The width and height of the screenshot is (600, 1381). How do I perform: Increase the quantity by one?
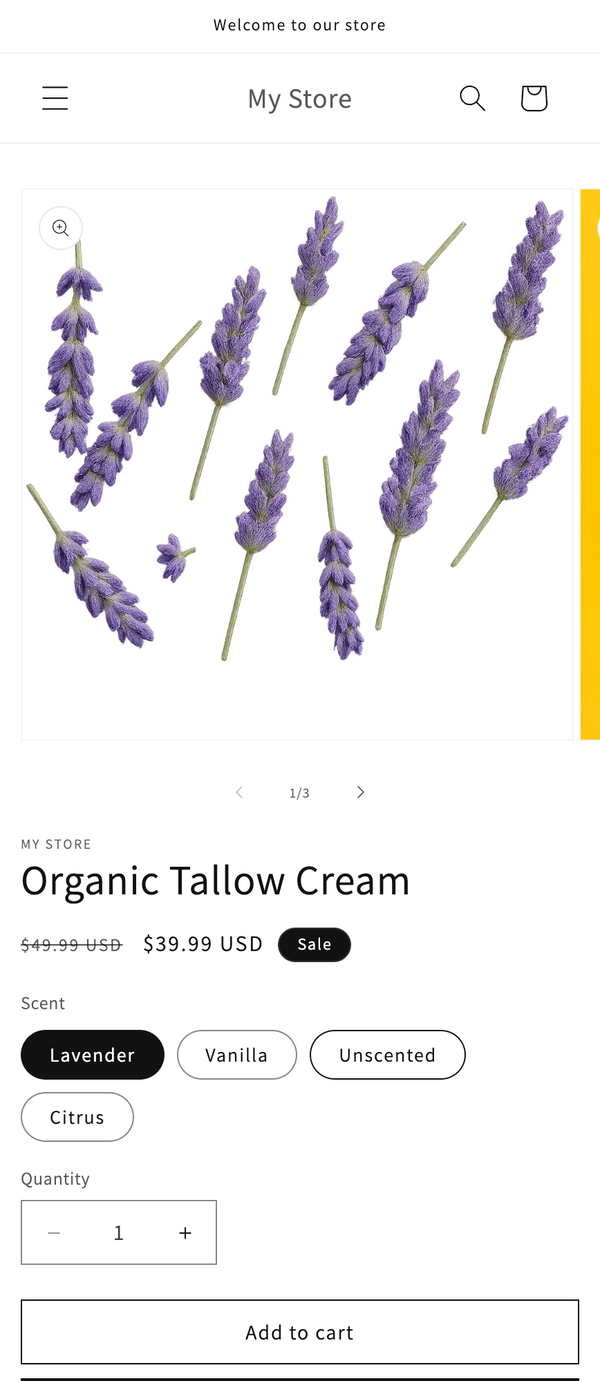coord(185,1233)
